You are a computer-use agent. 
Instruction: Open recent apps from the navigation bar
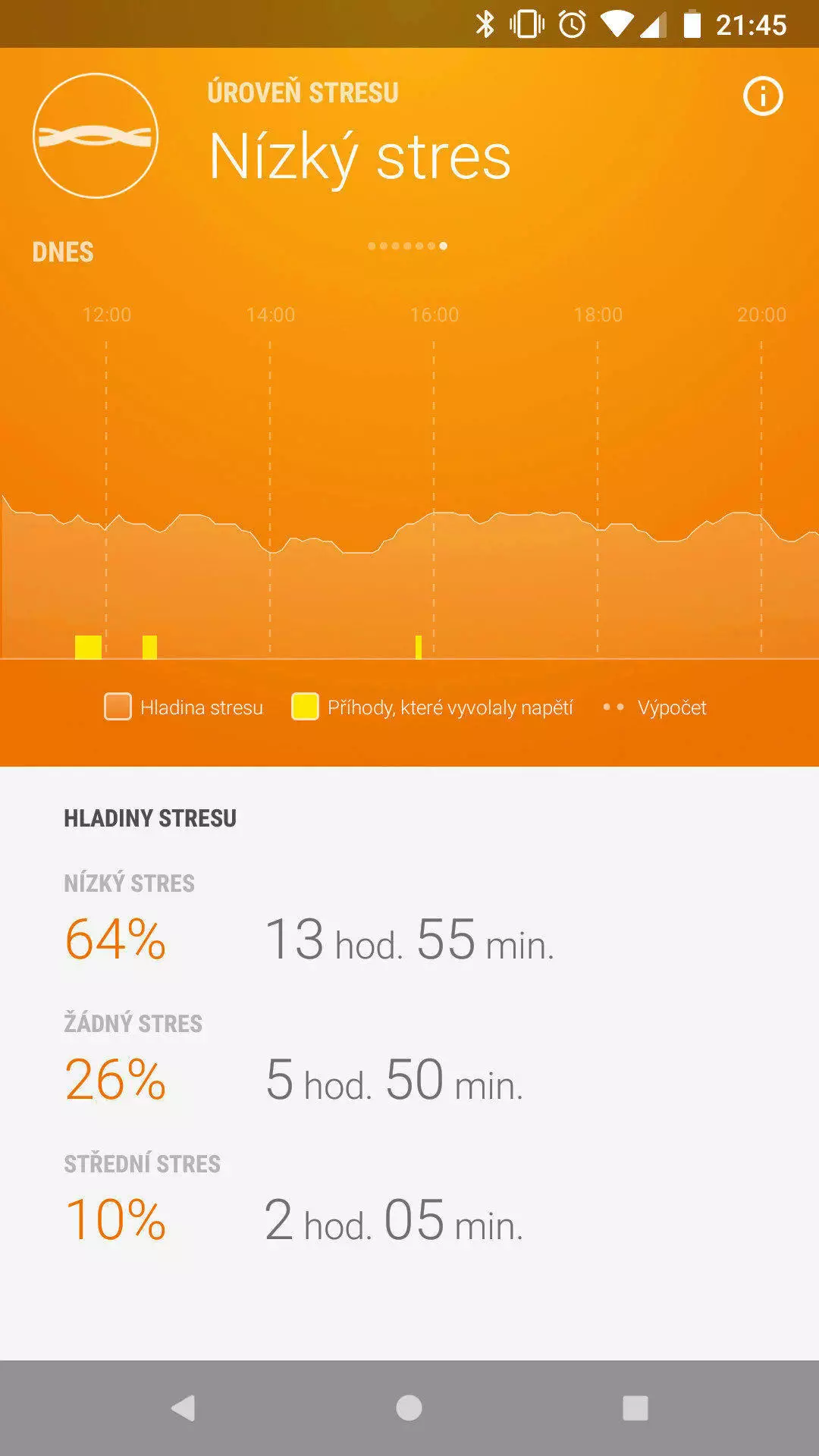(x=635, y=1407)
